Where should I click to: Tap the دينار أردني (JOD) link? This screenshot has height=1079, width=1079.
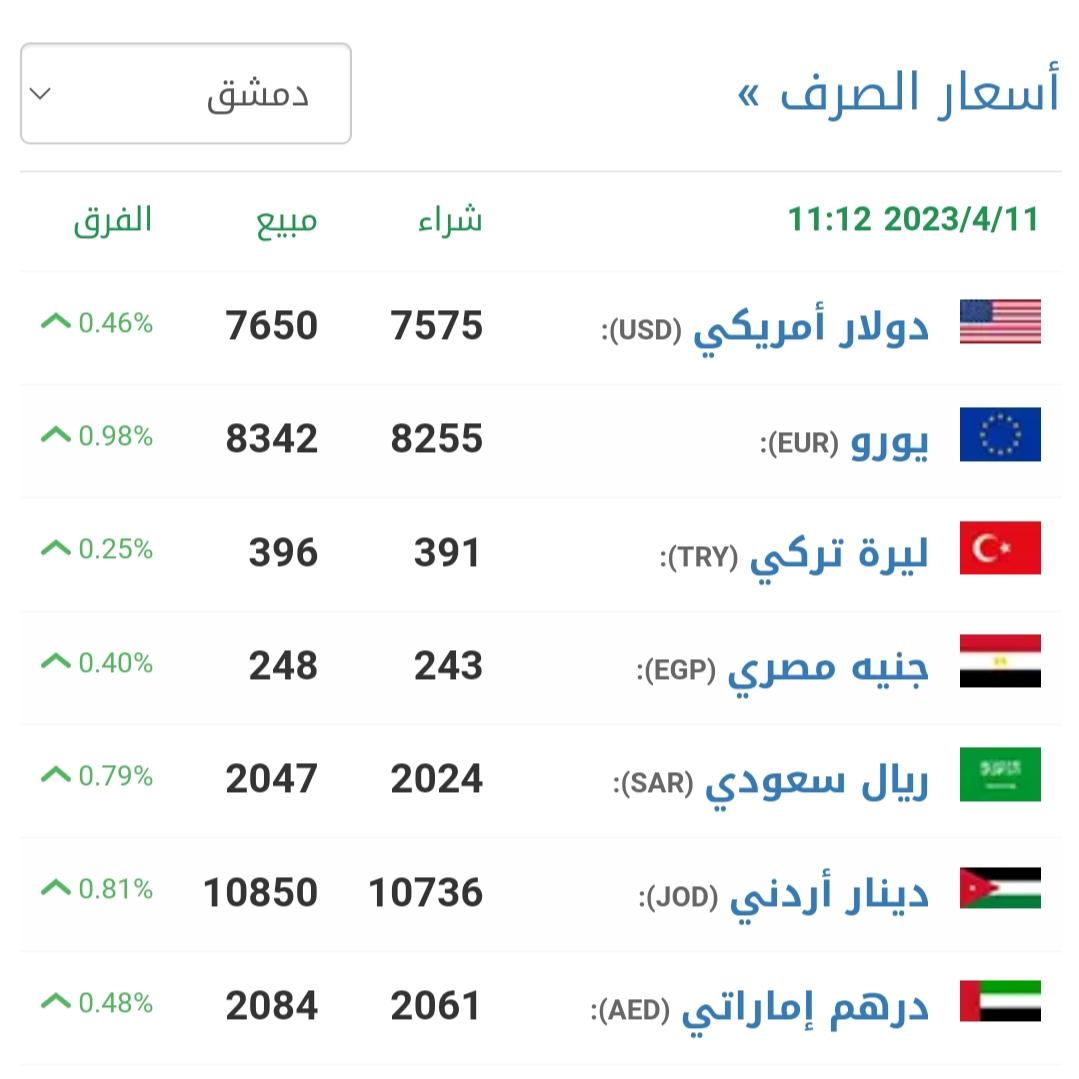828,893
